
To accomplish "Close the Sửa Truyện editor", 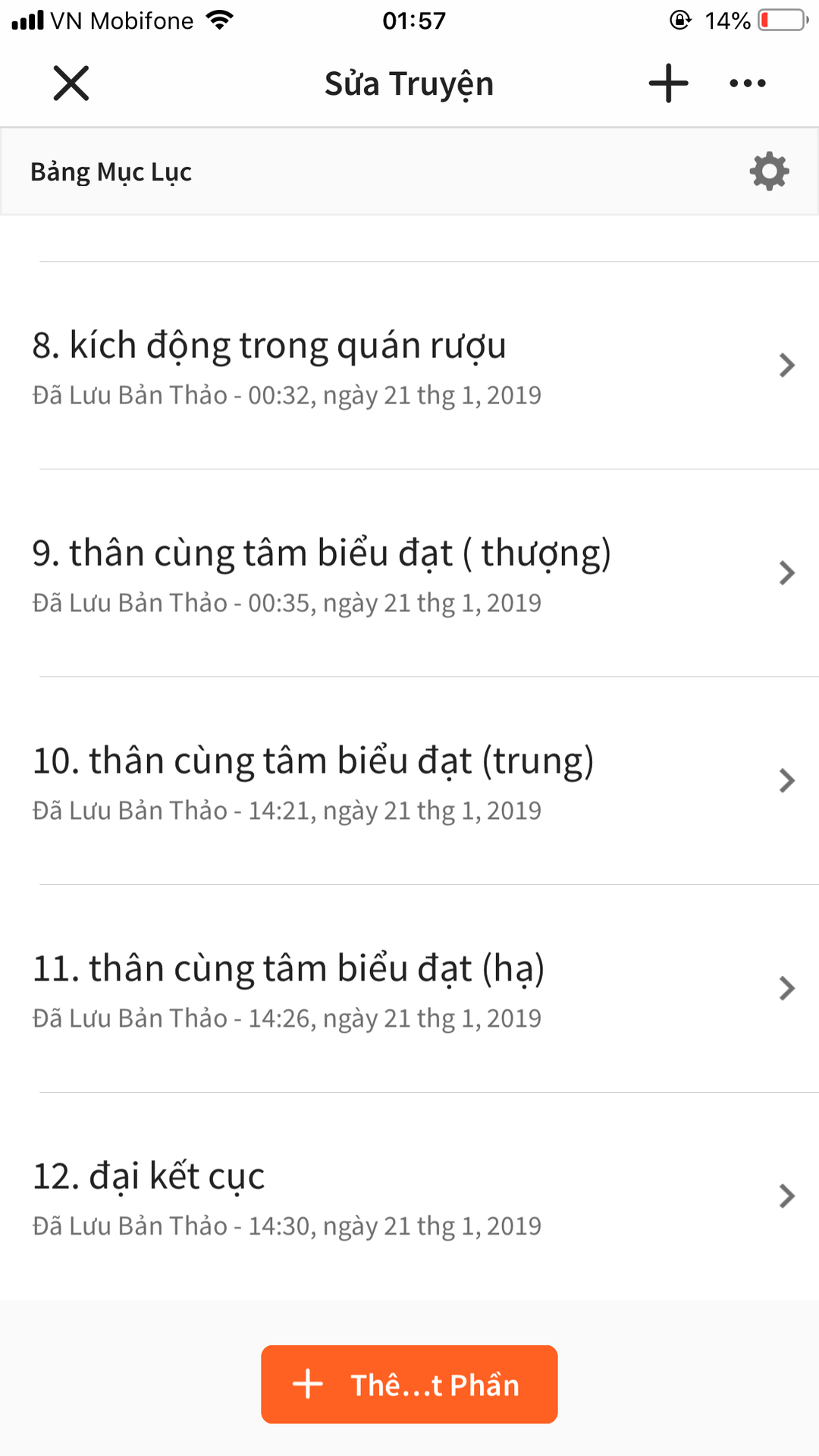I will 71,83.
